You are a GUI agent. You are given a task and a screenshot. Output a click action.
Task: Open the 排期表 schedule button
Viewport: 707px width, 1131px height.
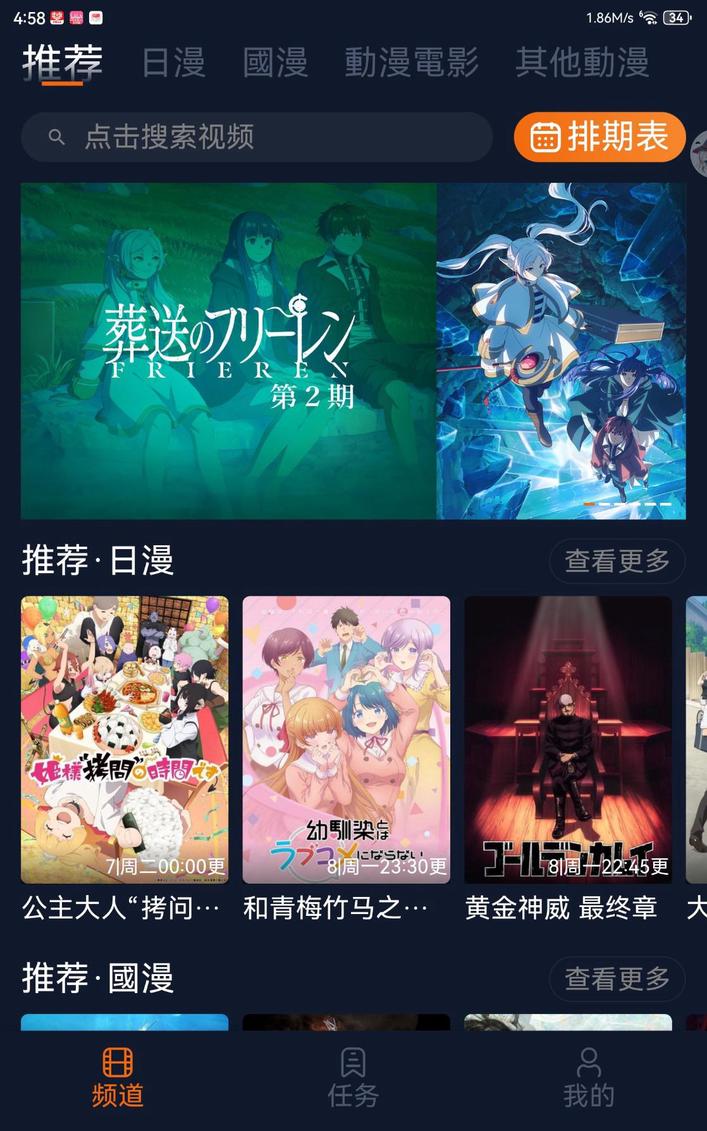[599, 137]
